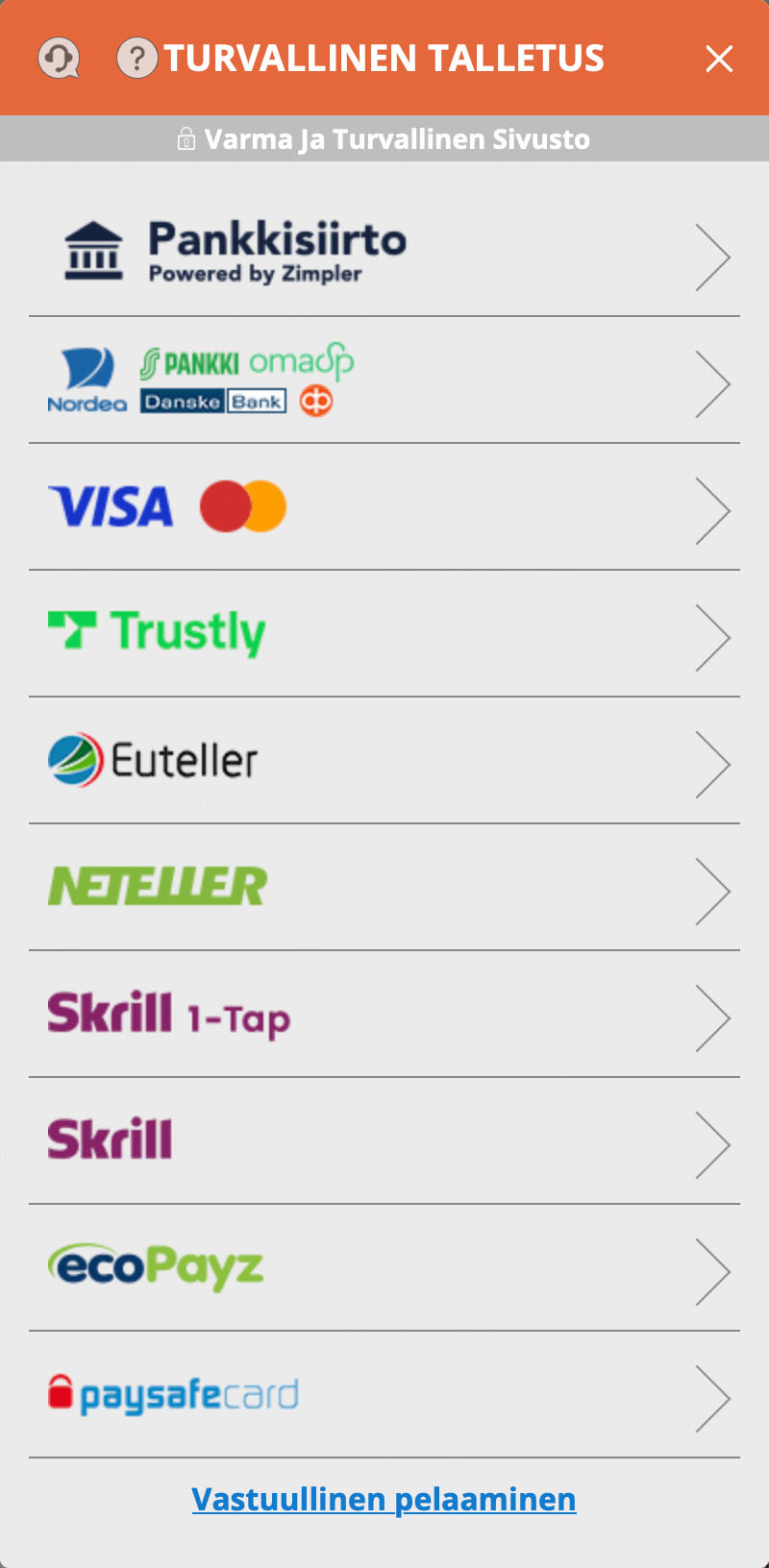Open Vastuullinen pelaaminen link
769x1568 pixels.
384,1499
